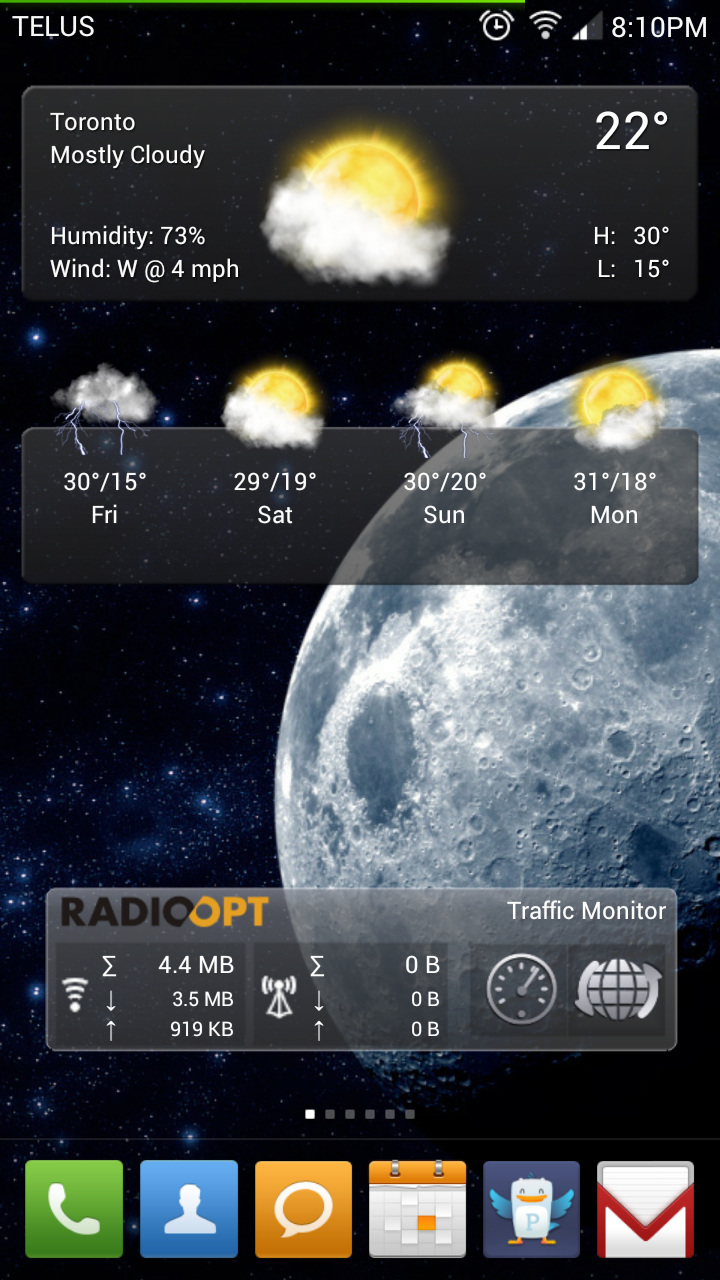The width and height of the screenshot is (720, 1280).
Task: Open the Phone dialer app
Action: (74, 1209)
